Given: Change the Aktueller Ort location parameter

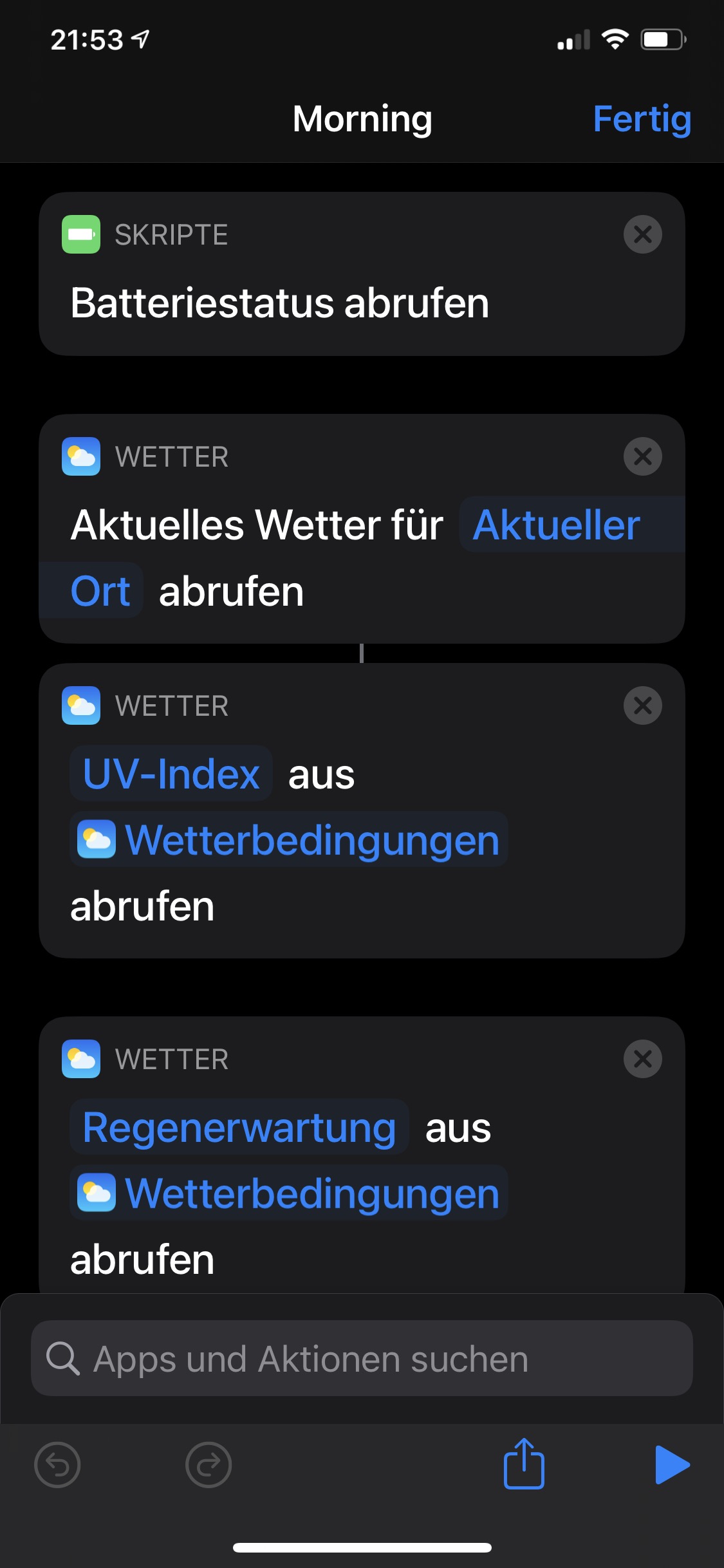Looking at the screenshot, I should [x=556, y=525].
